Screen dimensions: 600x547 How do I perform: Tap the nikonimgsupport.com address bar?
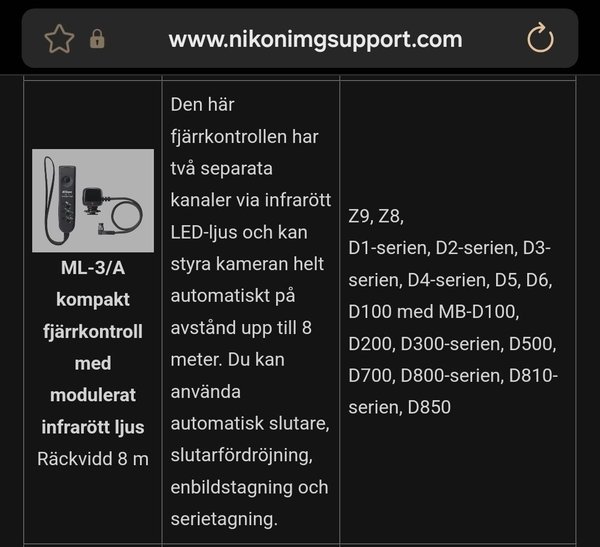coord(315,40)
